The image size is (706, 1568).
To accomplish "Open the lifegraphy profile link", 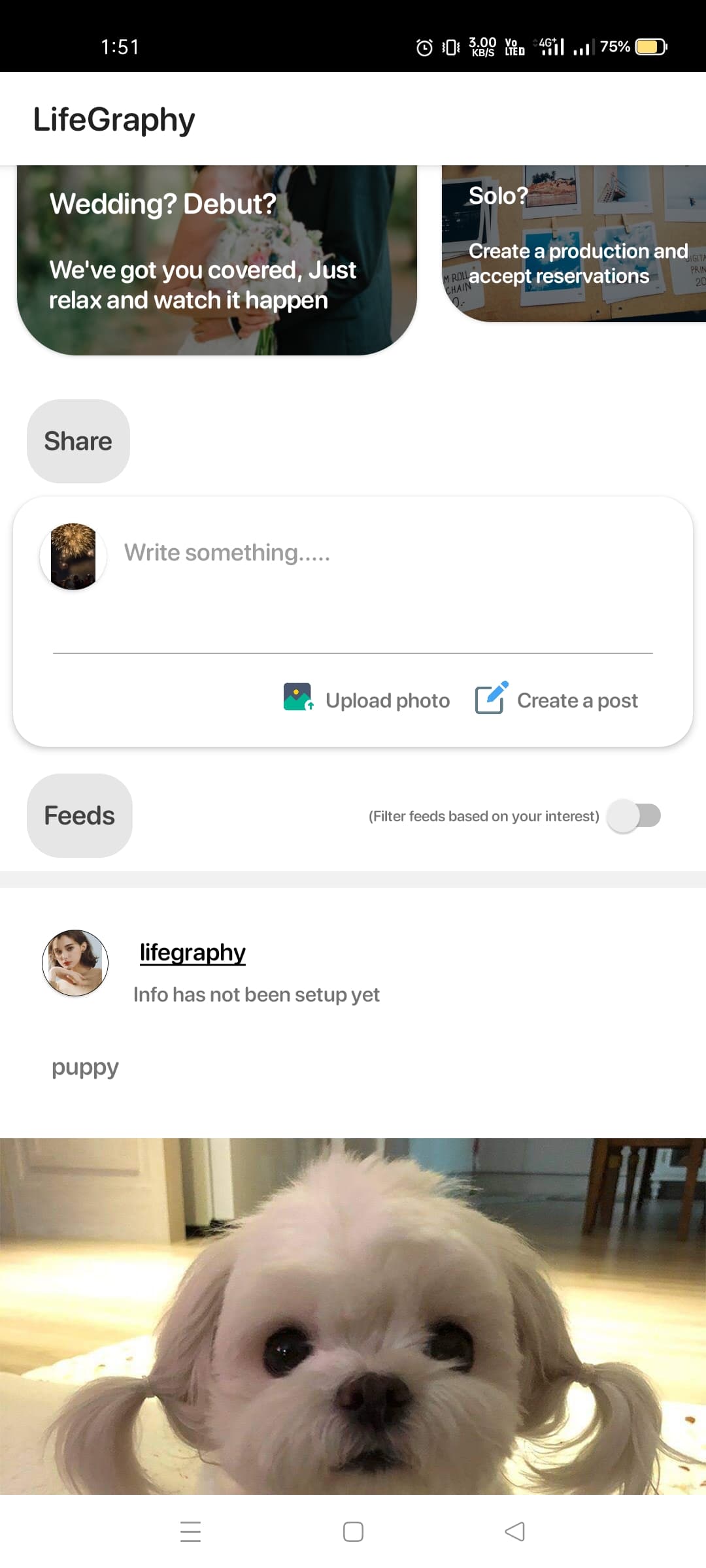I will pyautogui.click(x=192, y=952).
